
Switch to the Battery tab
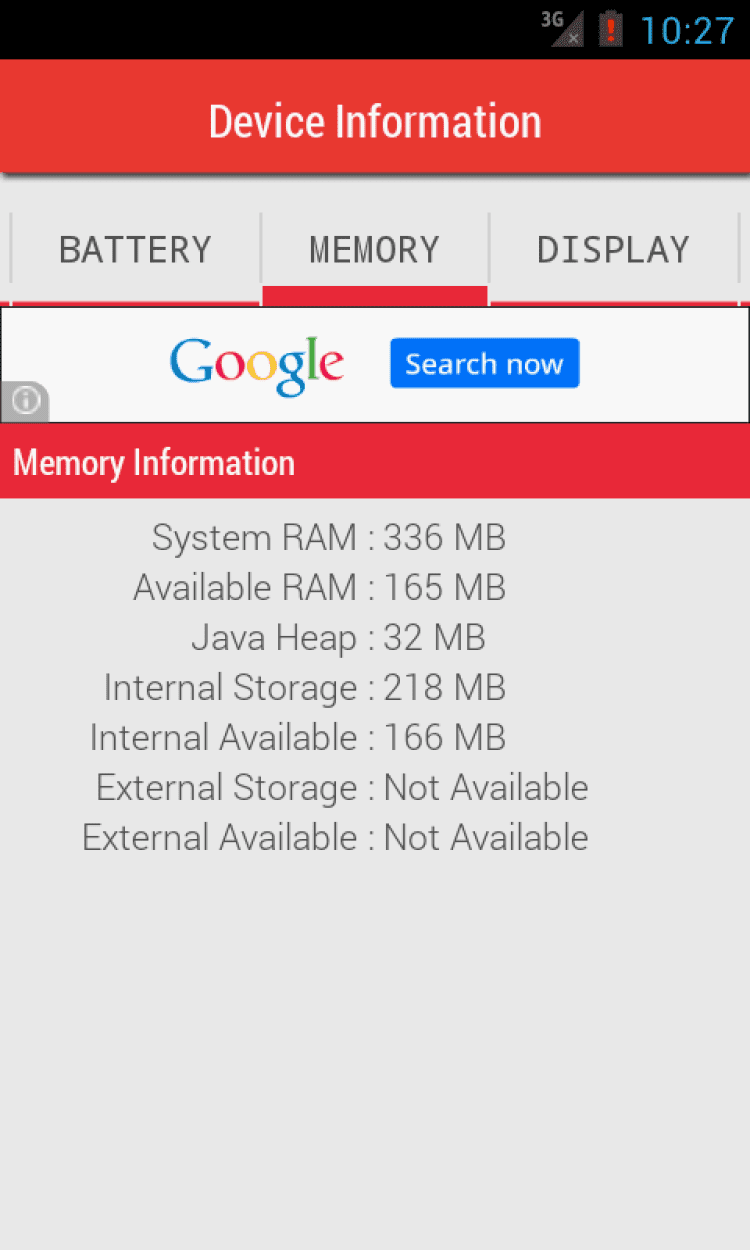(135, 250)
